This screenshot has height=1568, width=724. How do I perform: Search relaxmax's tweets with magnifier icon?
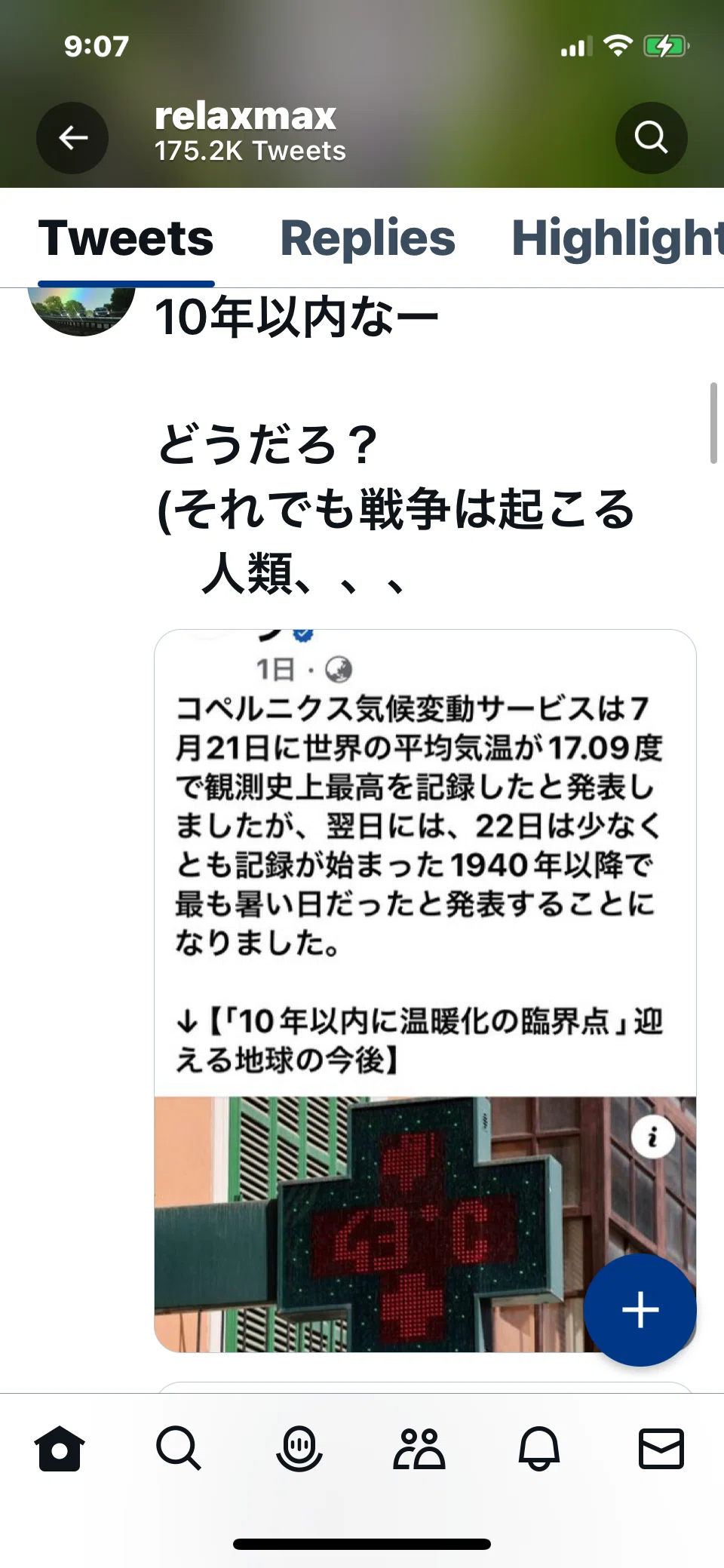coord(651,138)
